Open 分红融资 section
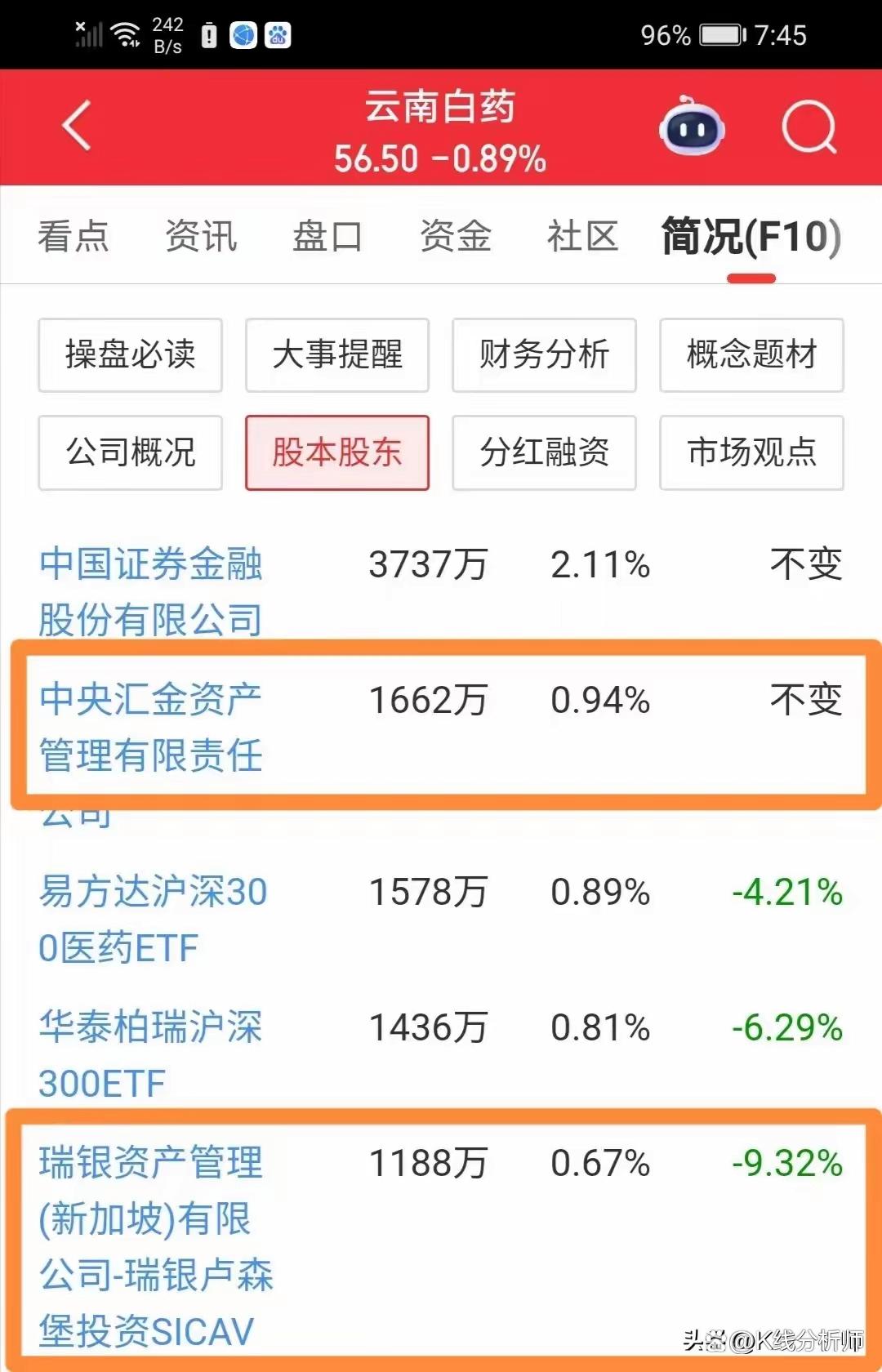The width and height of the screenshot is (882, 1372). click(x=544, y=452)
